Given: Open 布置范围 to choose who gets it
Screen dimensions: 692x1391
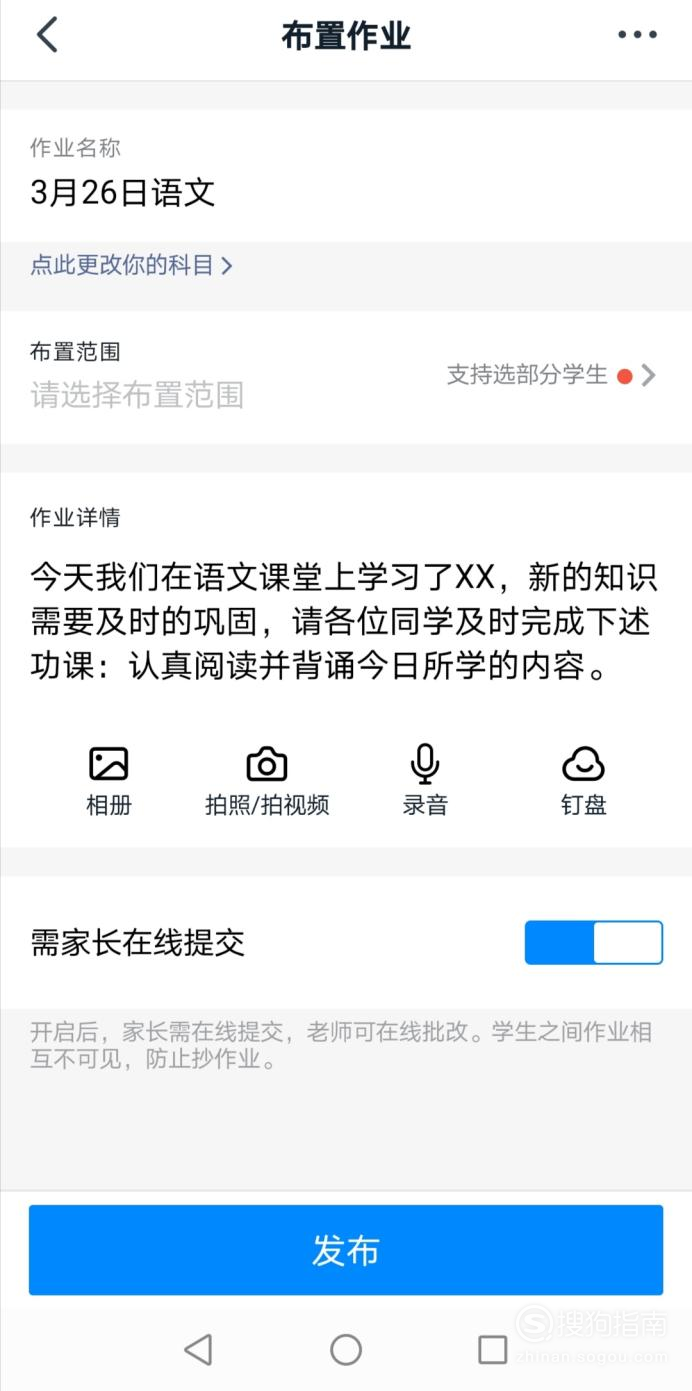Looking at the screenshot, I should coord(346,377).
